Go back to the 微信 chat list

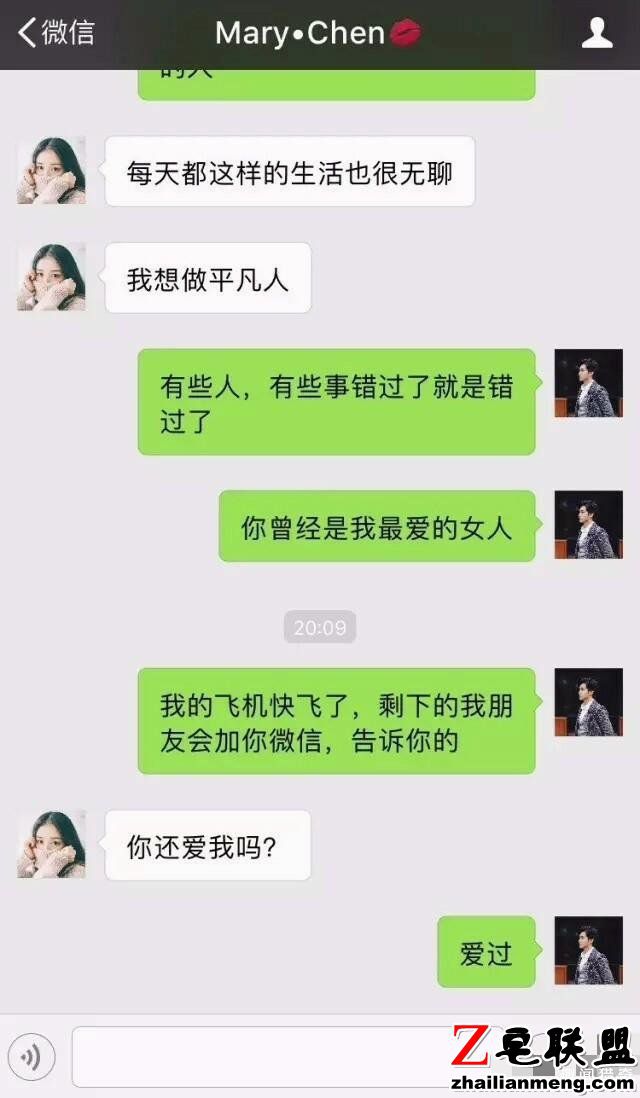click(x=55, y=32)
